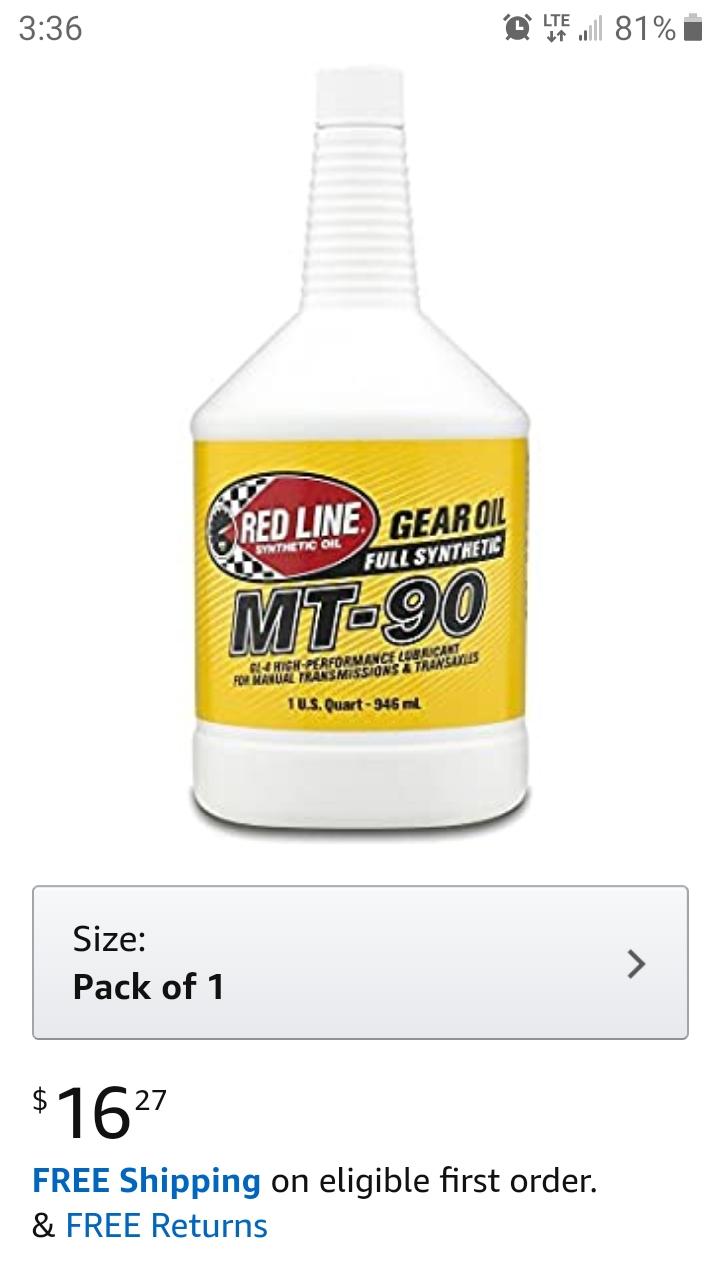Open the FREE Returns link
The width and height of the screenshot is (720, 1280).
[167, 1226]
